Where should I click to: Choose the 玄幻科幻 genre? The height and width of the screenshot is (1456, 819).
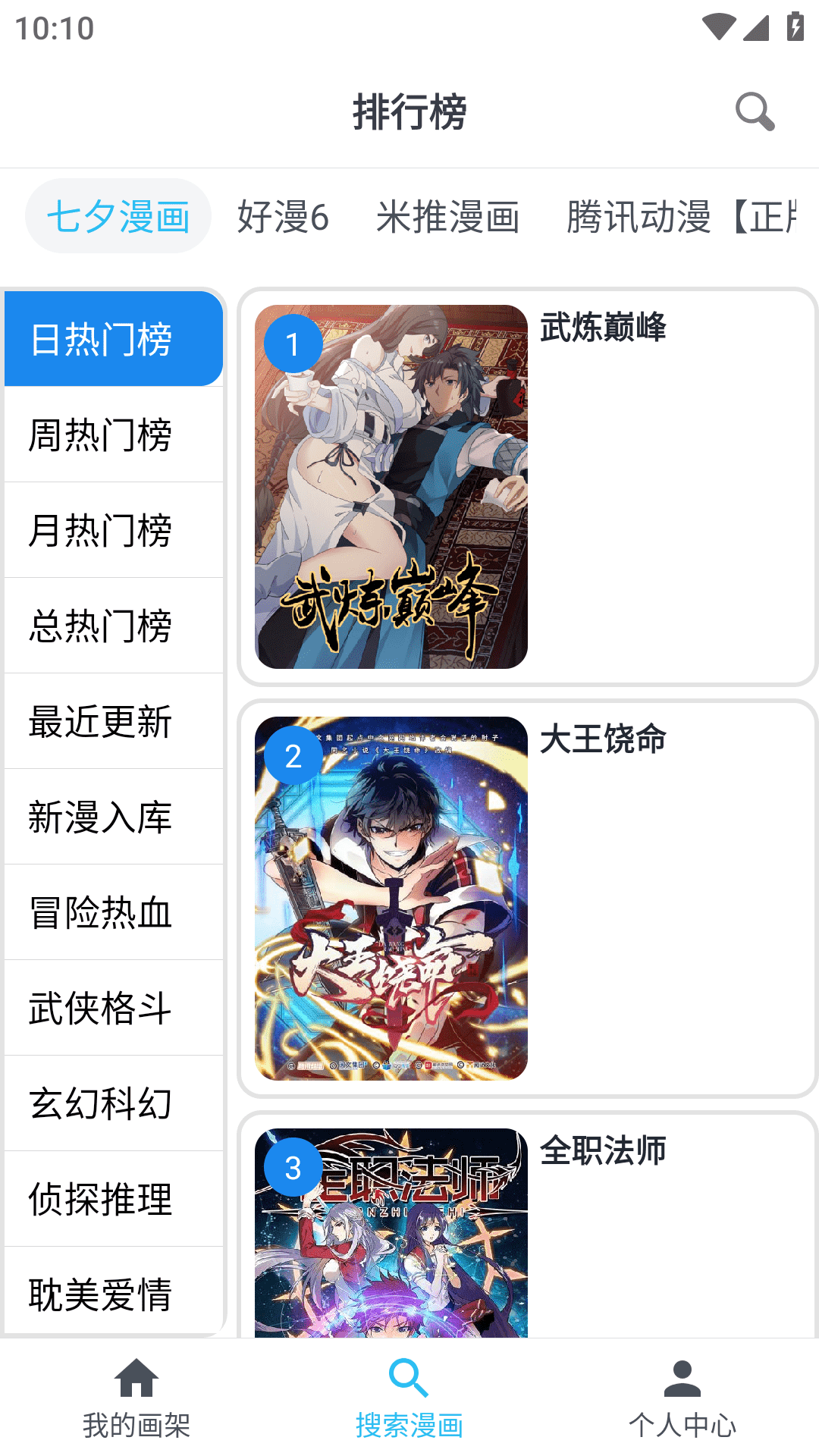[x=114, y=1103]
